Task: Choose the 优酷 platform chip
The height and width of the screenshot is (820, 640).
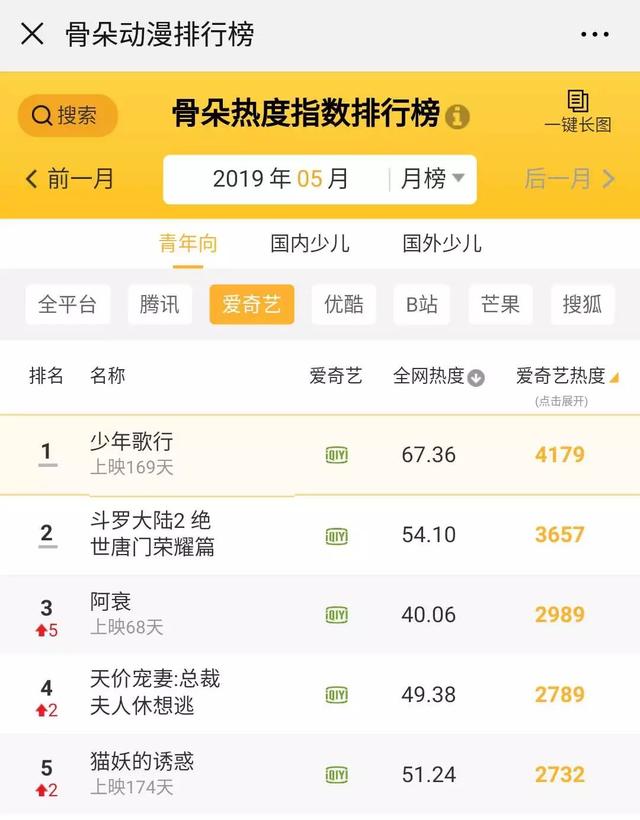Action: click(344, 305)
